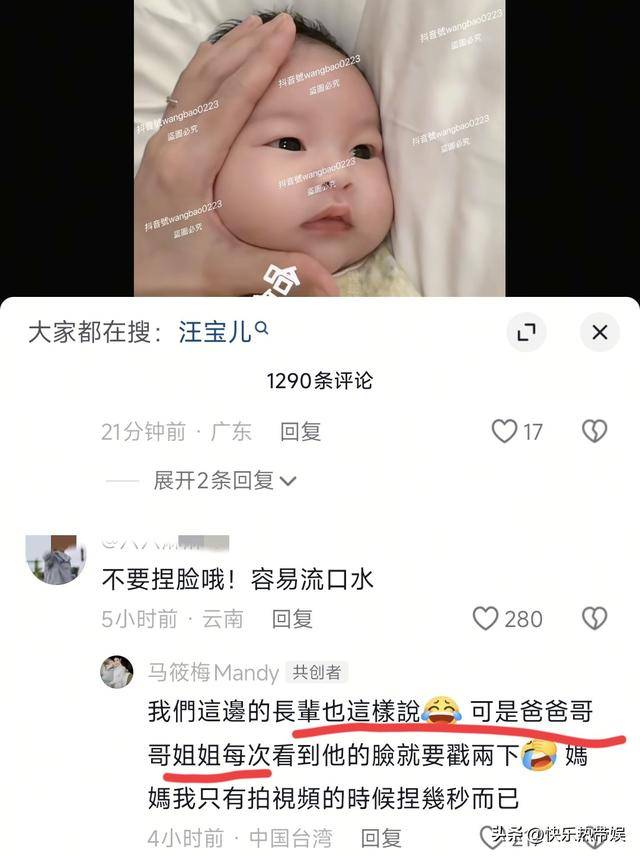
Task: Close the comments panel
Action: click(x=599, y=332)
